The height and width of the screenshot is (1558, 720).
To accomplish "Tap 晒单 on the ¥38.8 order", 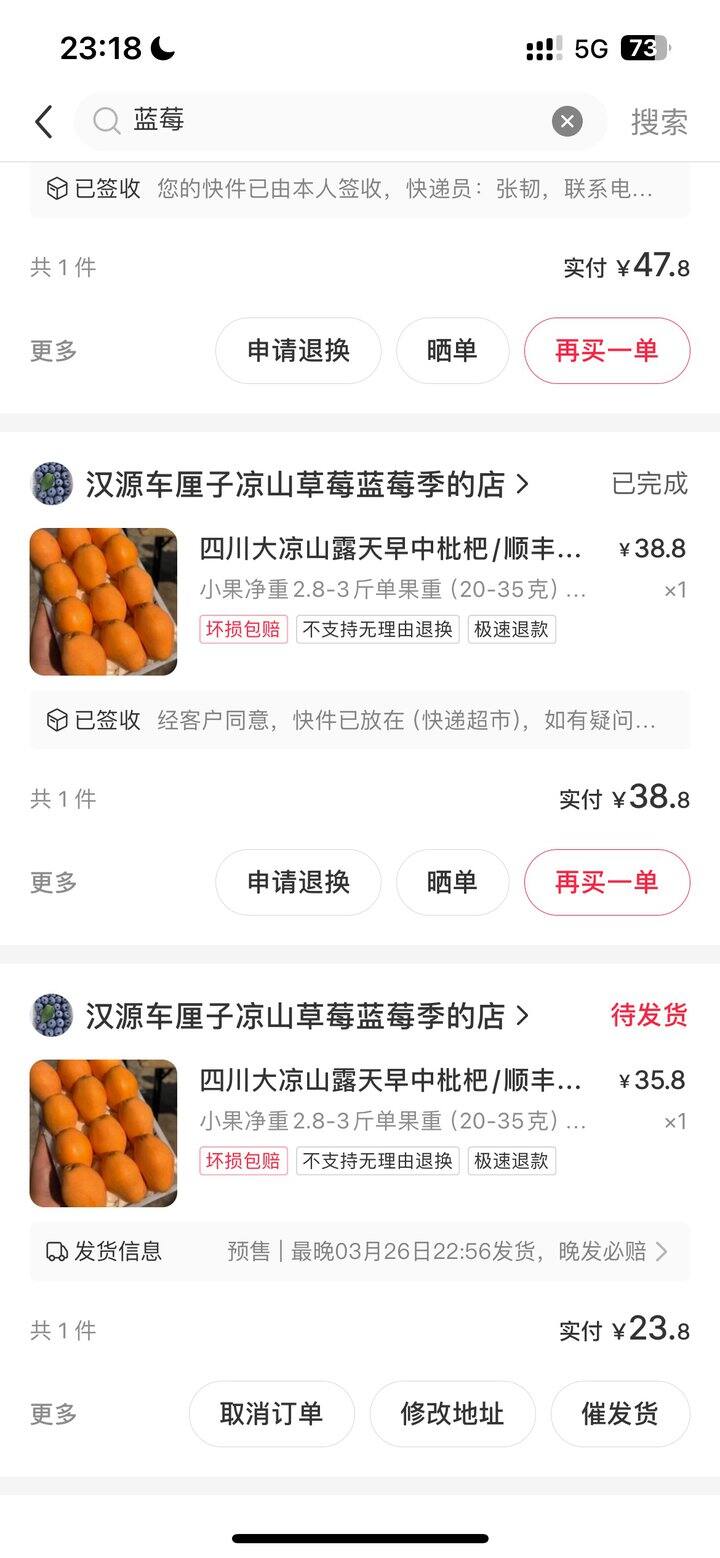I will pyautogui.click(x=452, y=882).
